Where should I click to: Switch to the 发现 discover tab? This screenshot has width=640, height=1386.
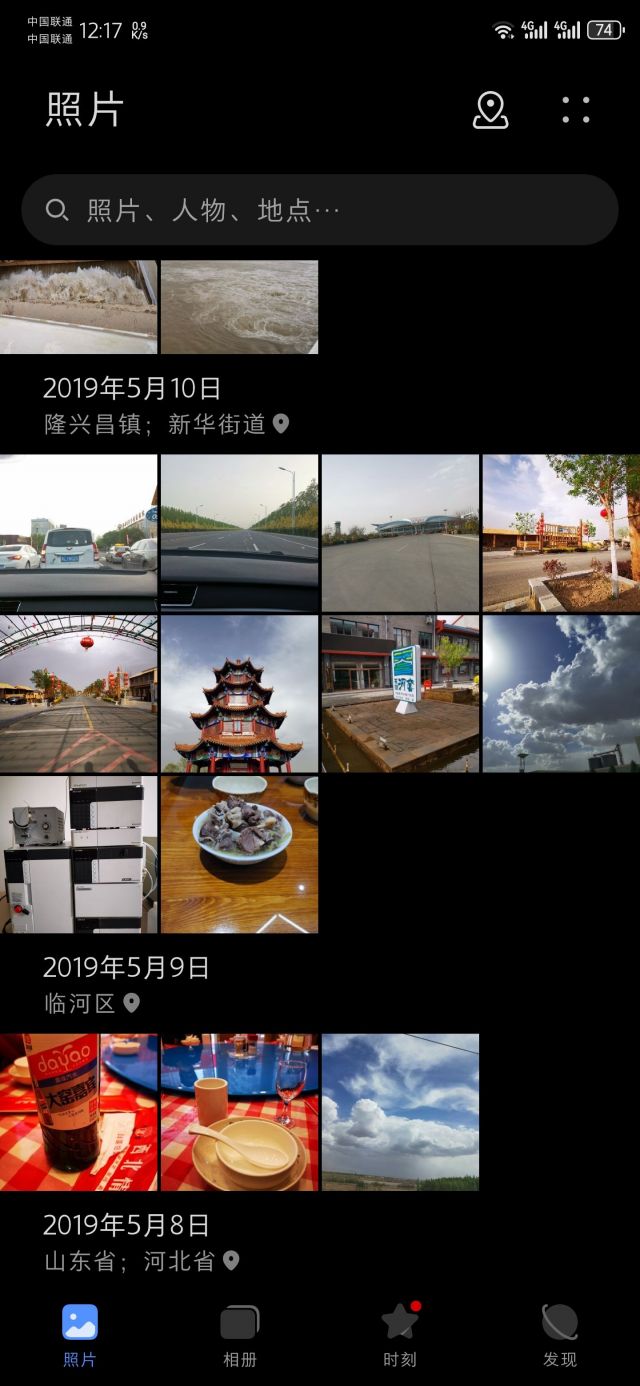point(560,1335)
